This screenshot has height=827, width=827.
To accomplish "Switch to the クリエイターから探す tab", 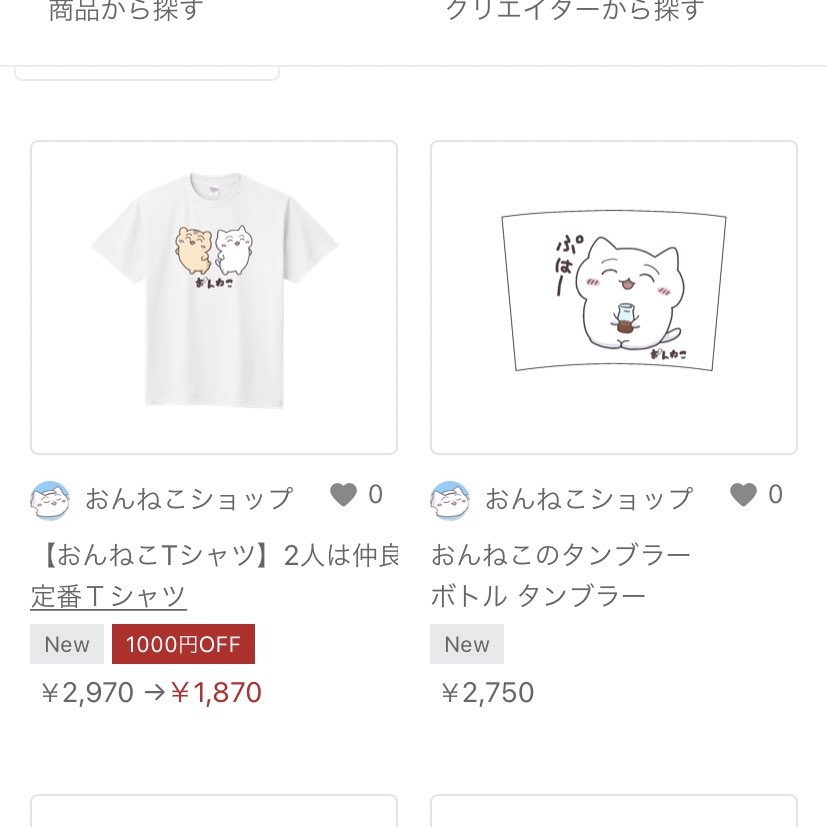I will 574,12.
